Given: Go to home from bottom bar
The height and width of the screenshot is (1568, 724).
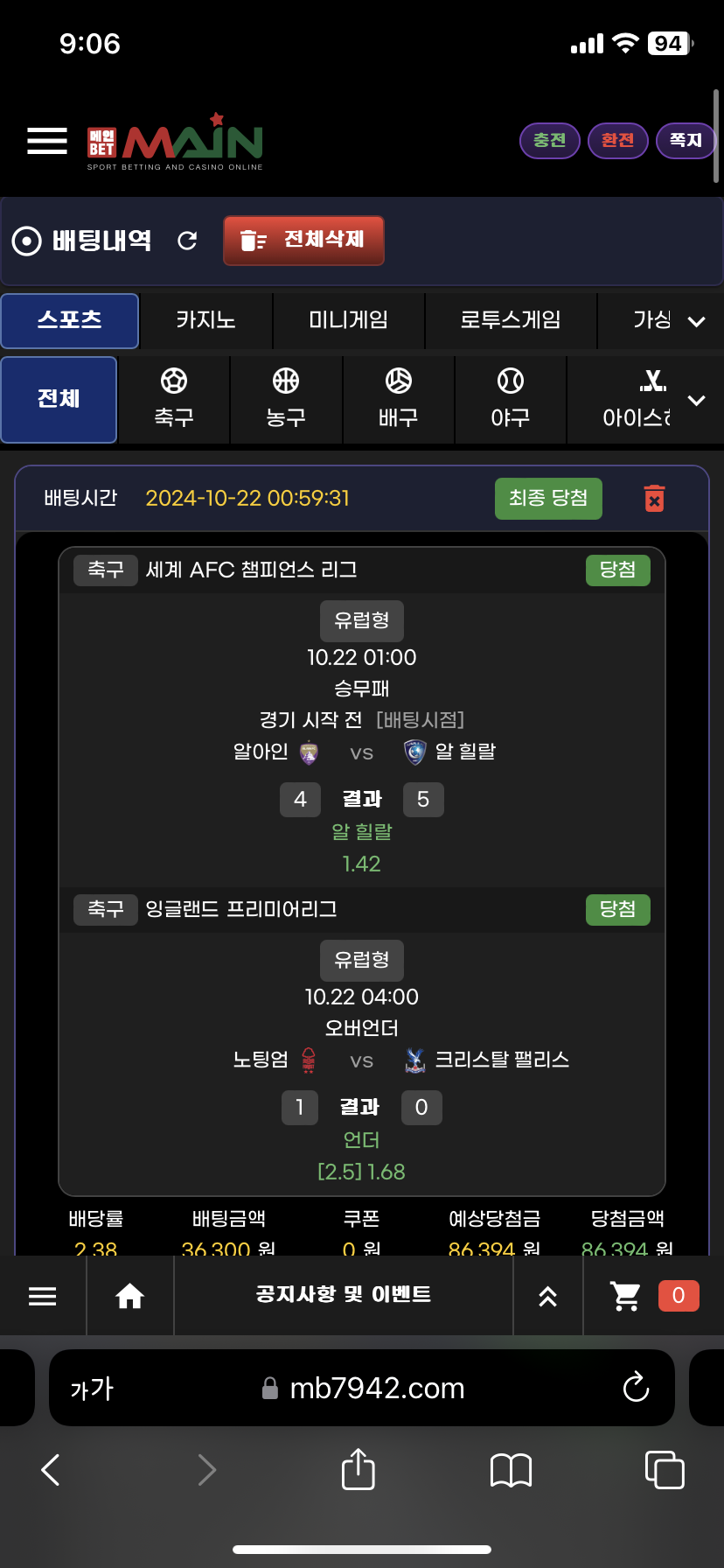Looking at the screenshot, I should pyautogui.click(x=130, y=1296).
